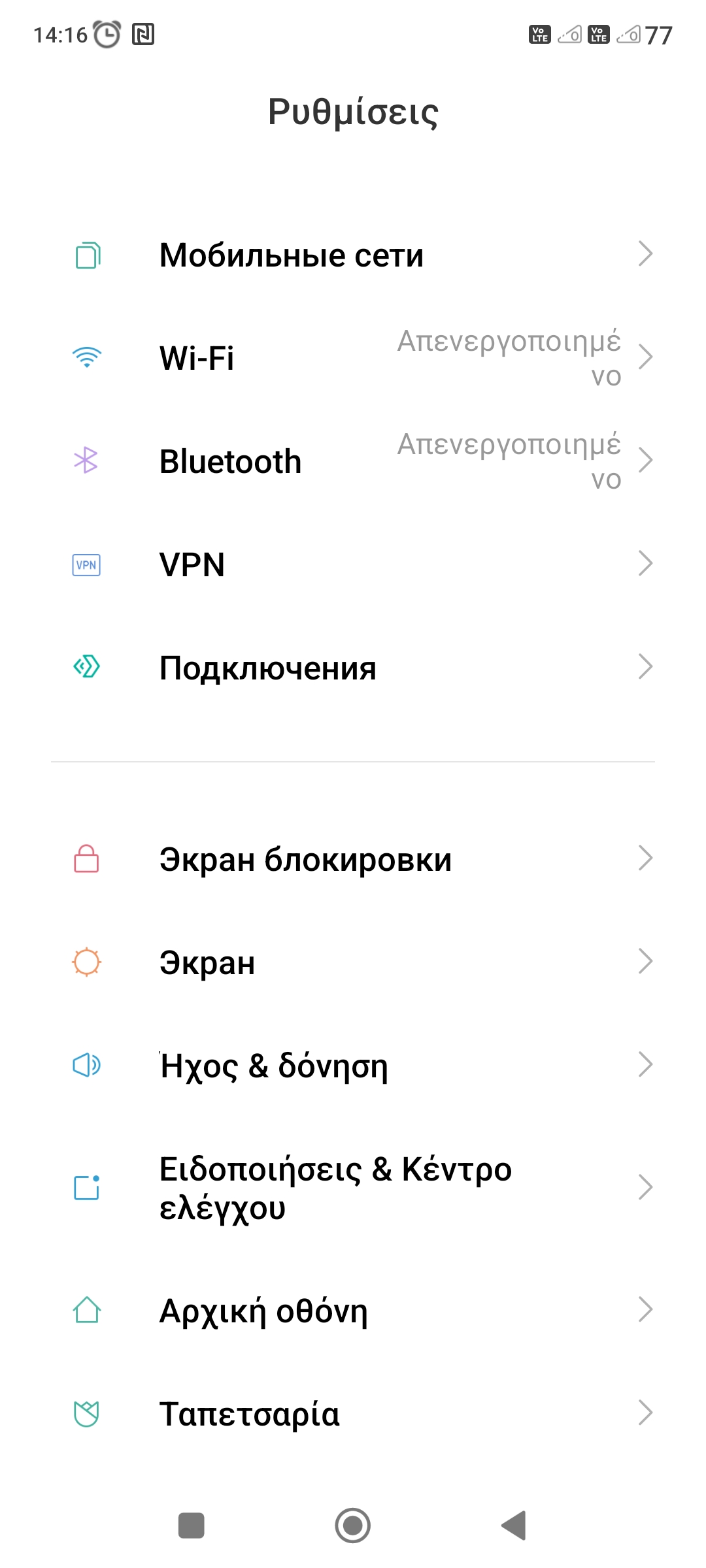Open Мобильные сети settings
This screenshot has width=706, height=1568.
(353, 255)
